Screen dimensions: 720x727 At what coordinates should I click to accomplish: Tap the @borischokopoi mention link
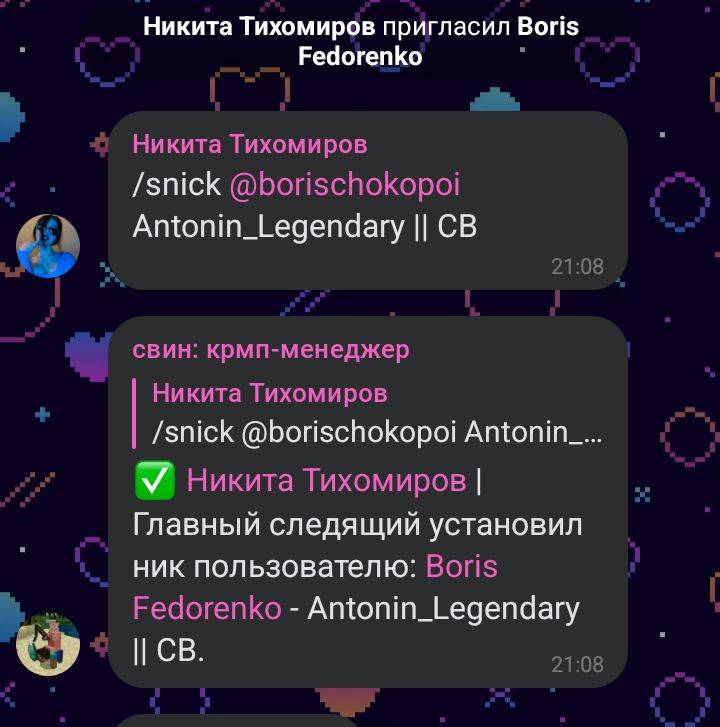pos(345,186)
